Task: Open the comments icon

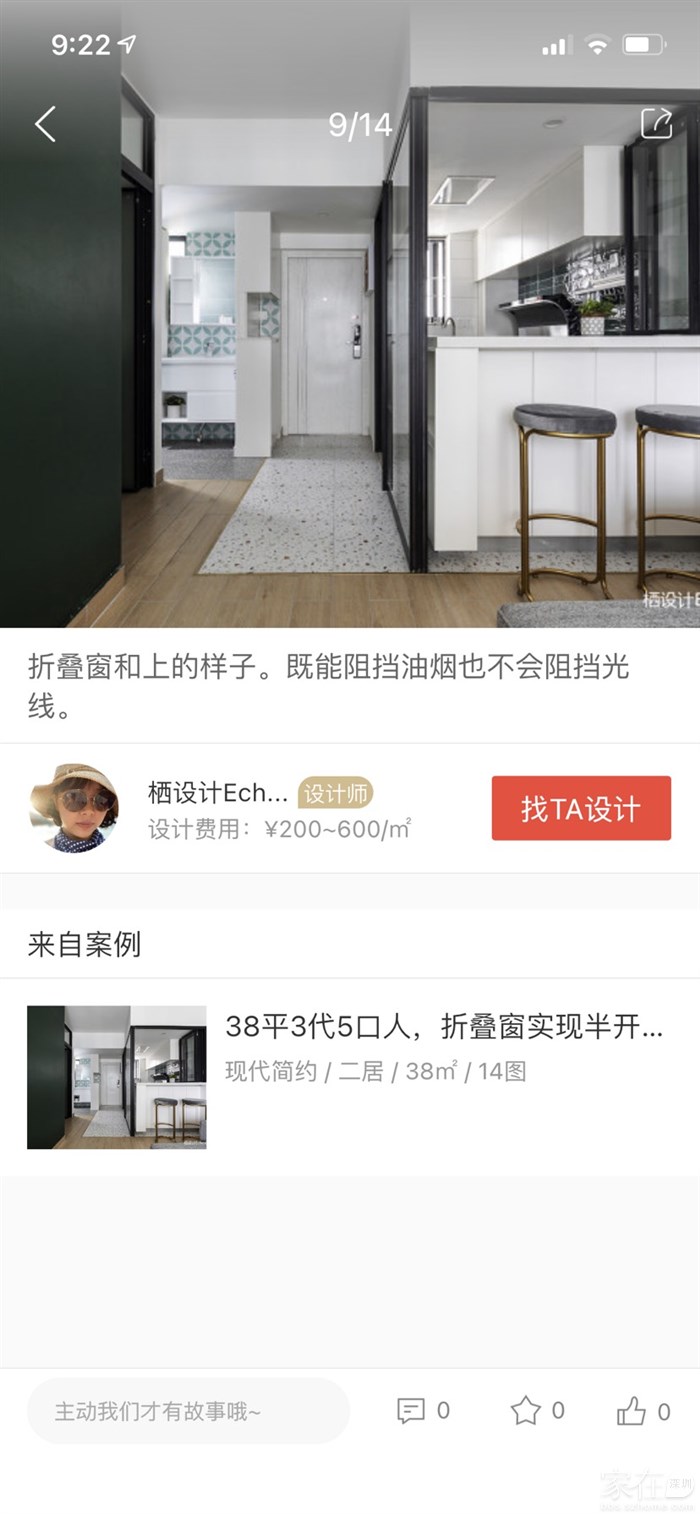Action: 411,1411
